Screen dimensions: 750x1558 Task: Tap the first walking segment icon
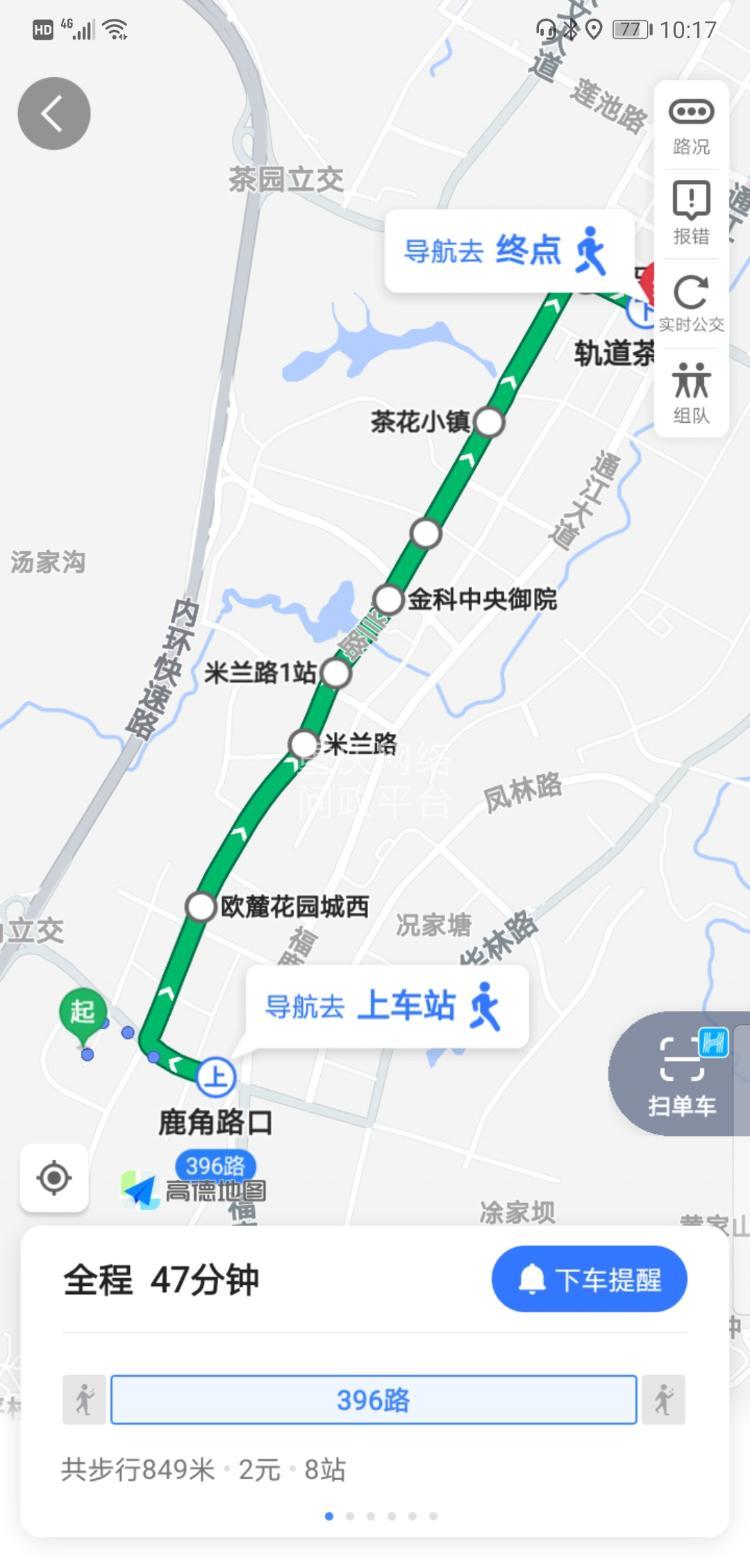(x=84, y=1400)
